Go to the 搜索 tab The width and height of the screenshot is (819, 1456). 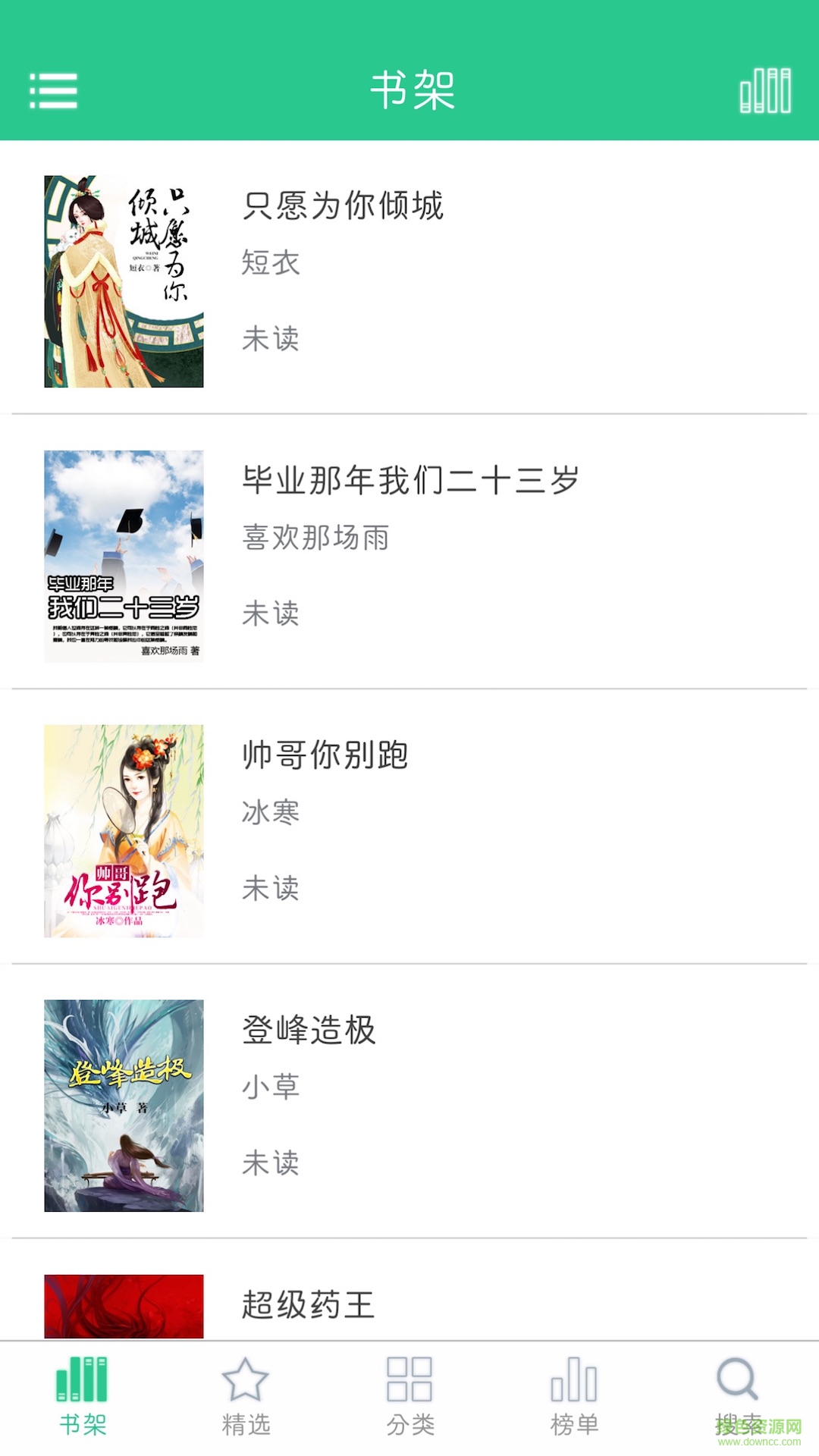738,1397
